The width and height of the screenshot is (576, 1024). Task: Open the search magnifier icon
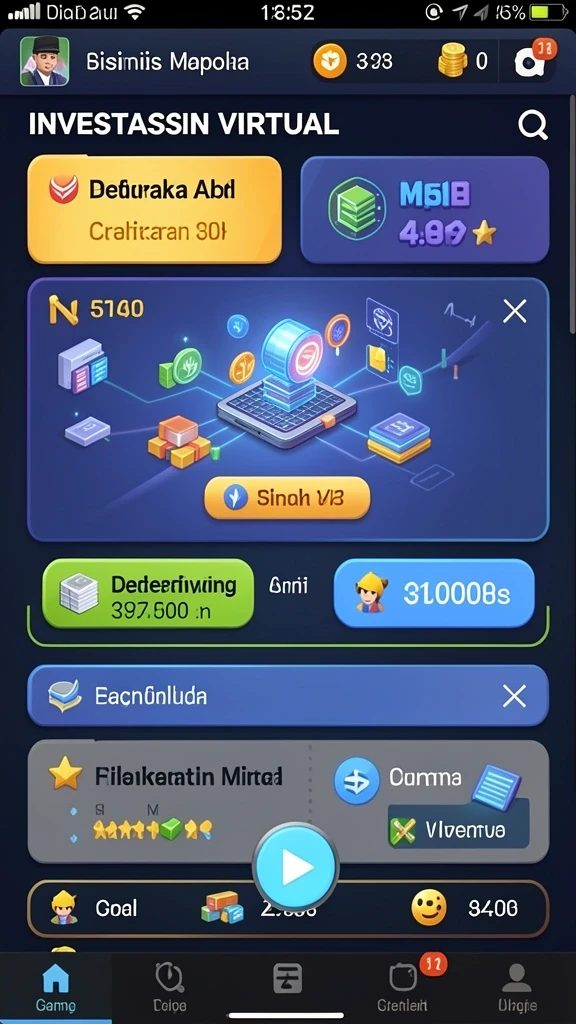533,124
